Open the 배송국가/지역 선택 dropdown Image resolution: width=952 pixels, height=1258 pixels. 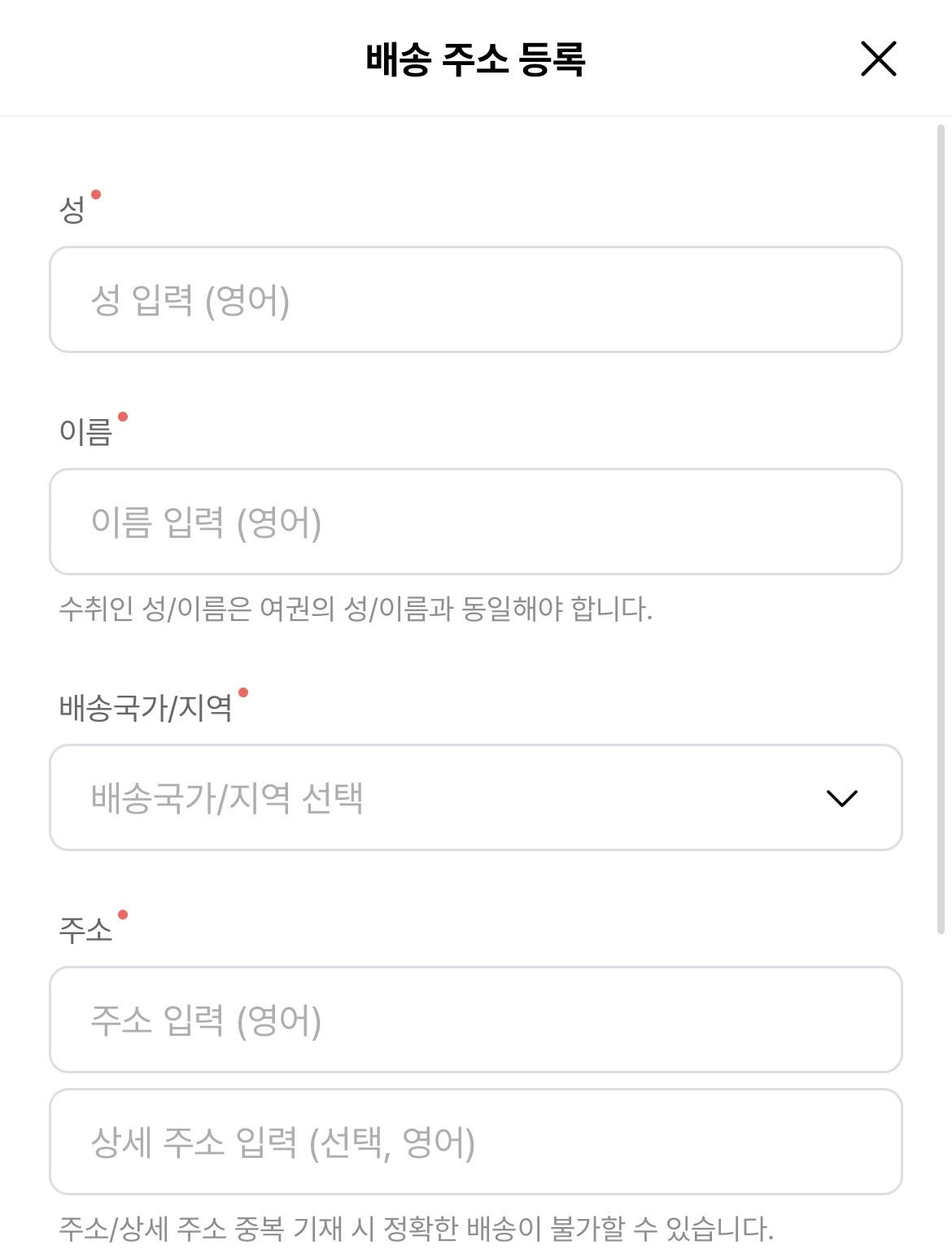[x=476, y=797]
